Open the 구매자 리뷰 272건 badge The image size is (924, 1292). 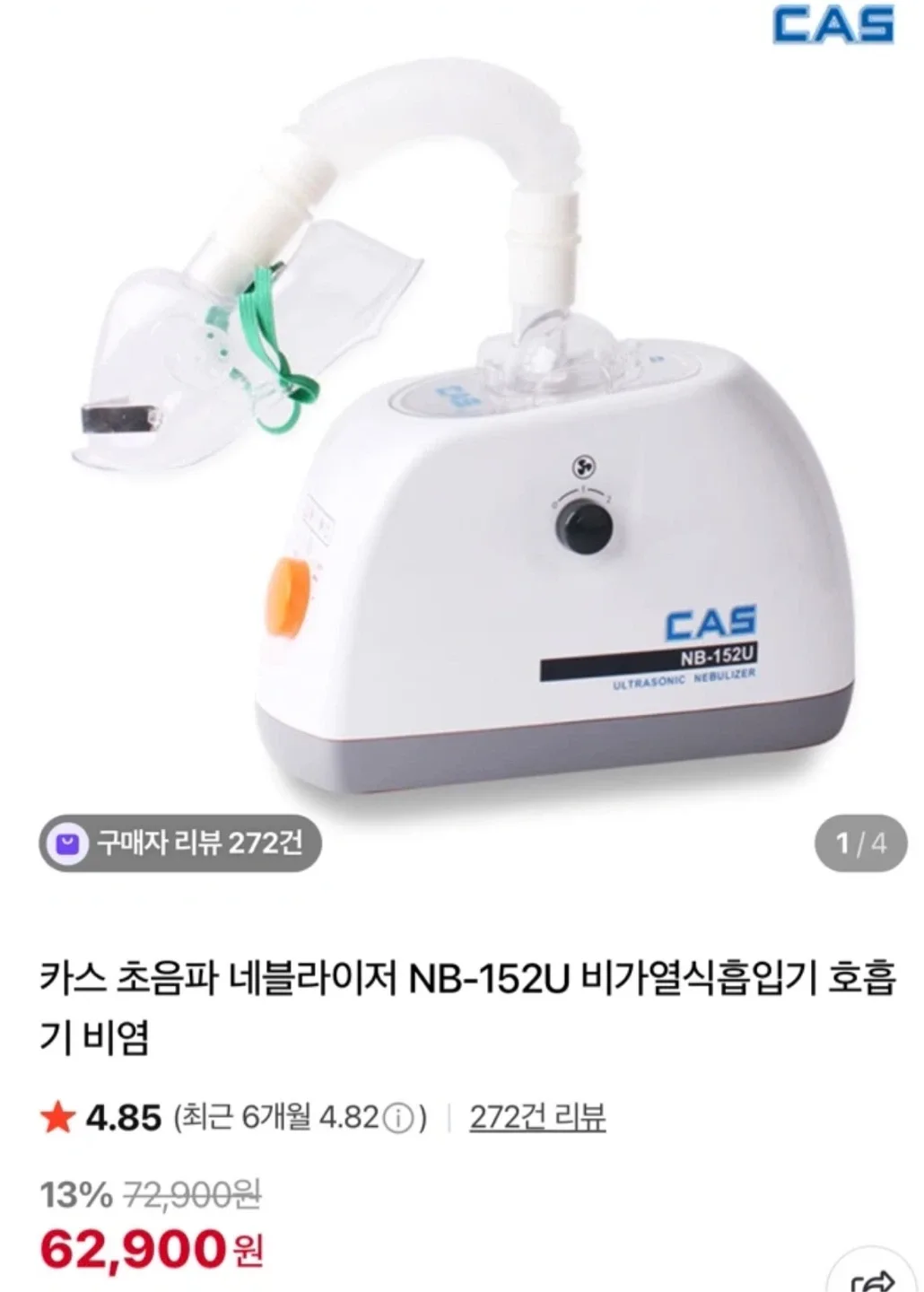(180, 843)
